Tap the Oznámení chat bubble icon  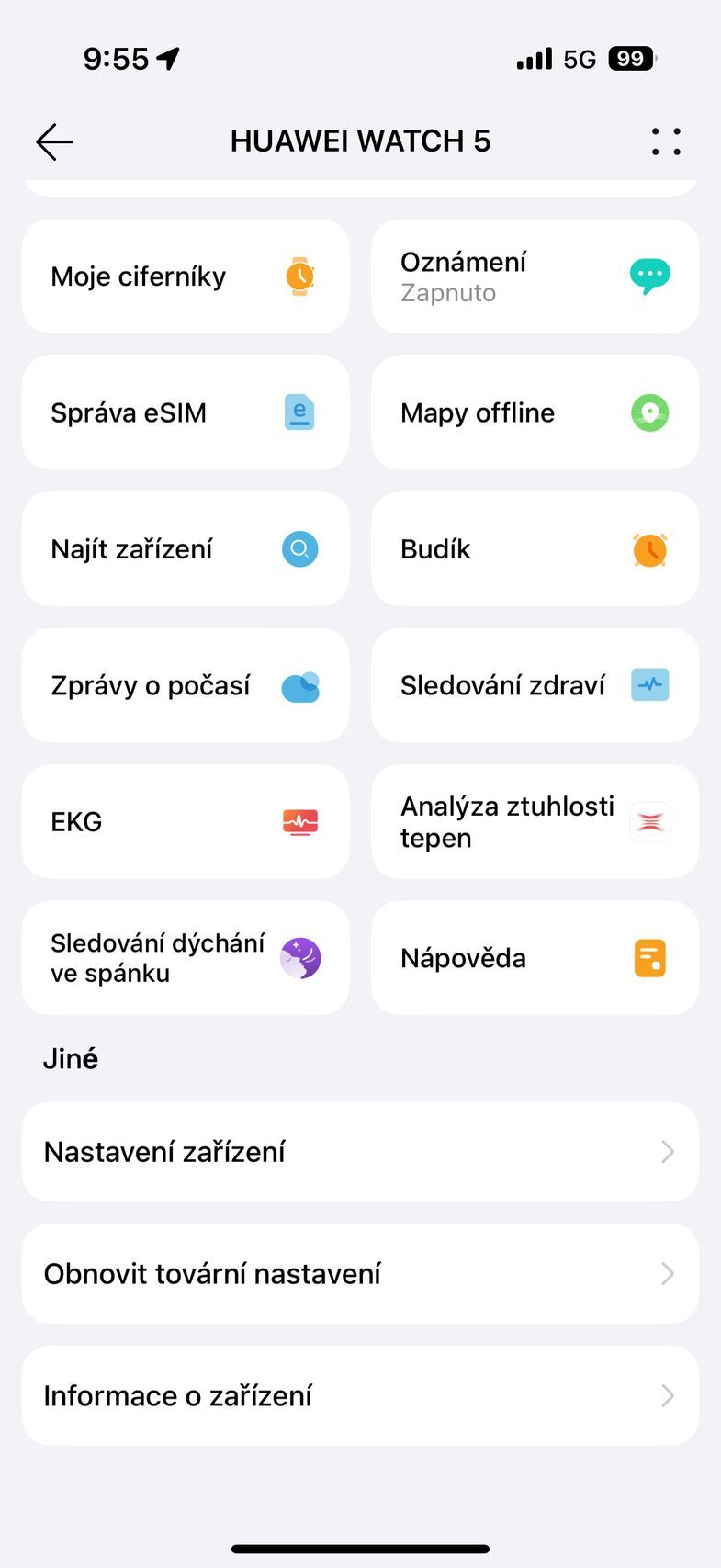click(649, 275)
